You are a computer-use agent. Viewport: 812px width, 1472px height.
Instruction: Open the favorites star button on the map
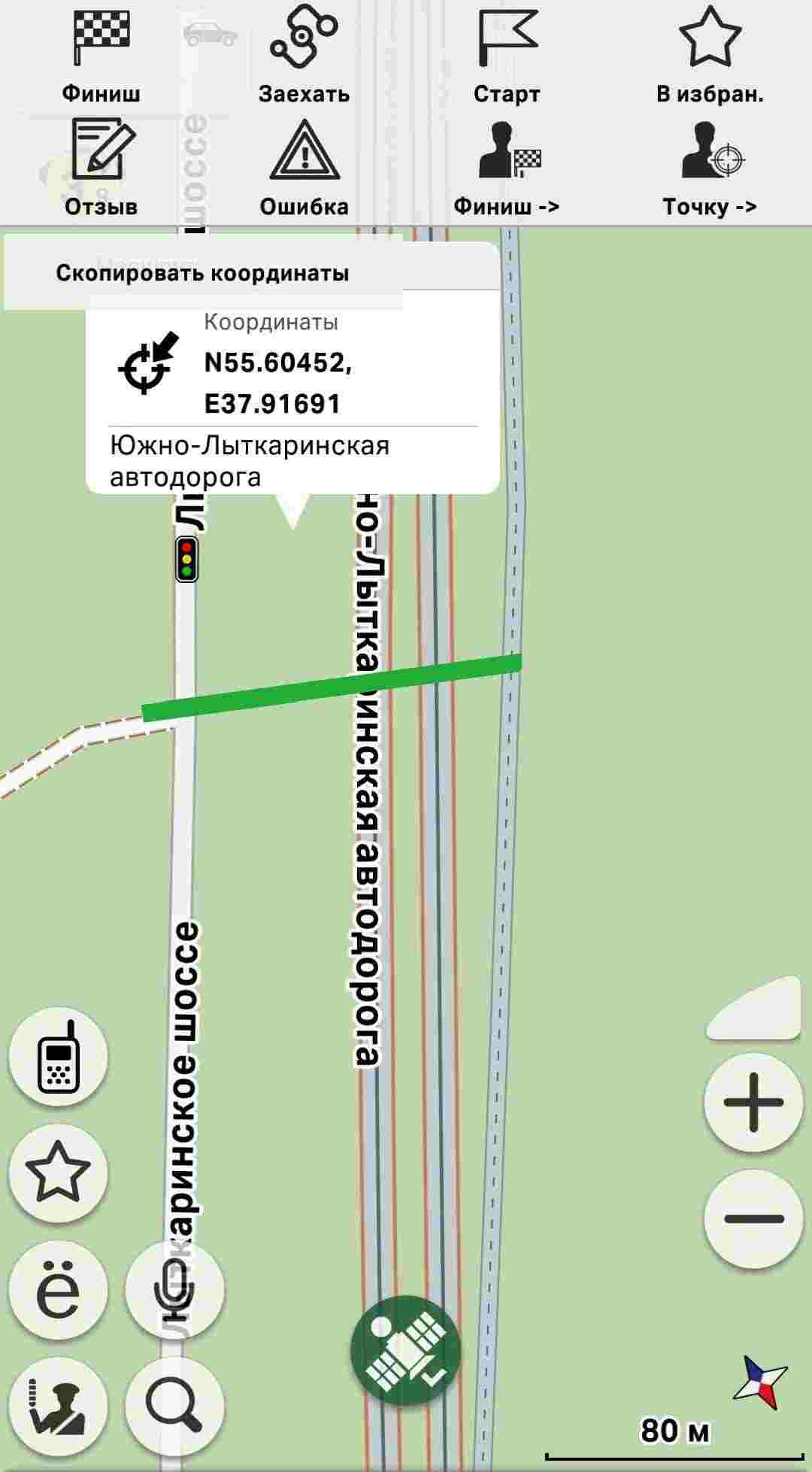point(58,1173)
